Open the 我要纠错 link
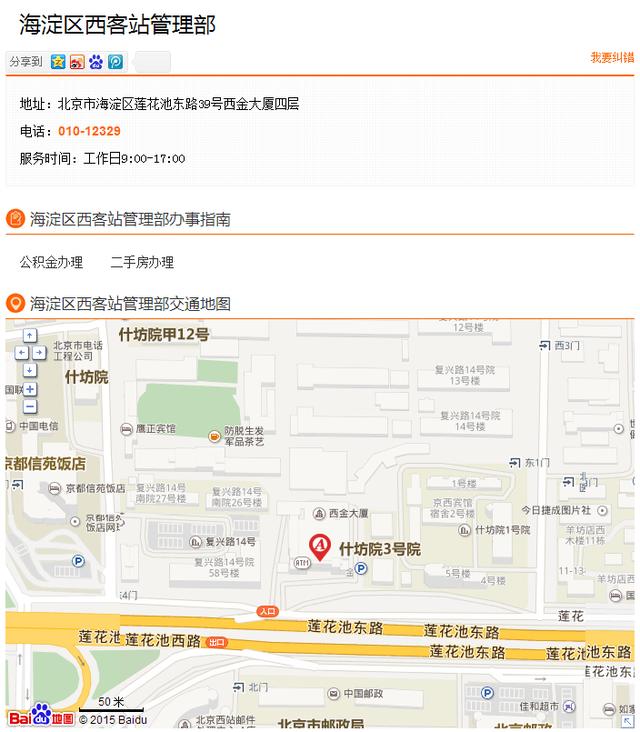This screenshot has width=640, height=732. pyautogui.click(x=611, y=58)
